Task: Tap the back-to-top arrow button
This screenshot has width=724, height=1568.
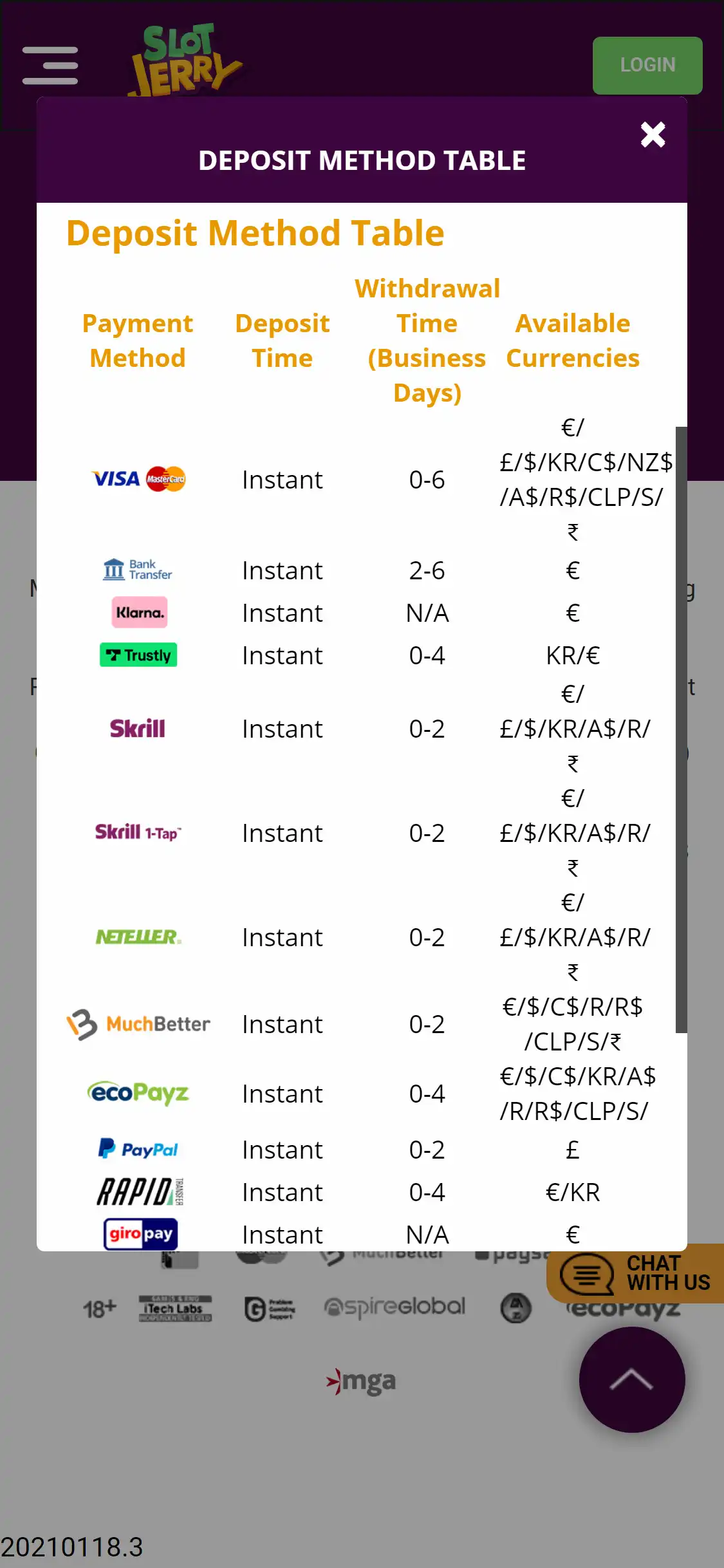Action: click(x=631, y=1379)
